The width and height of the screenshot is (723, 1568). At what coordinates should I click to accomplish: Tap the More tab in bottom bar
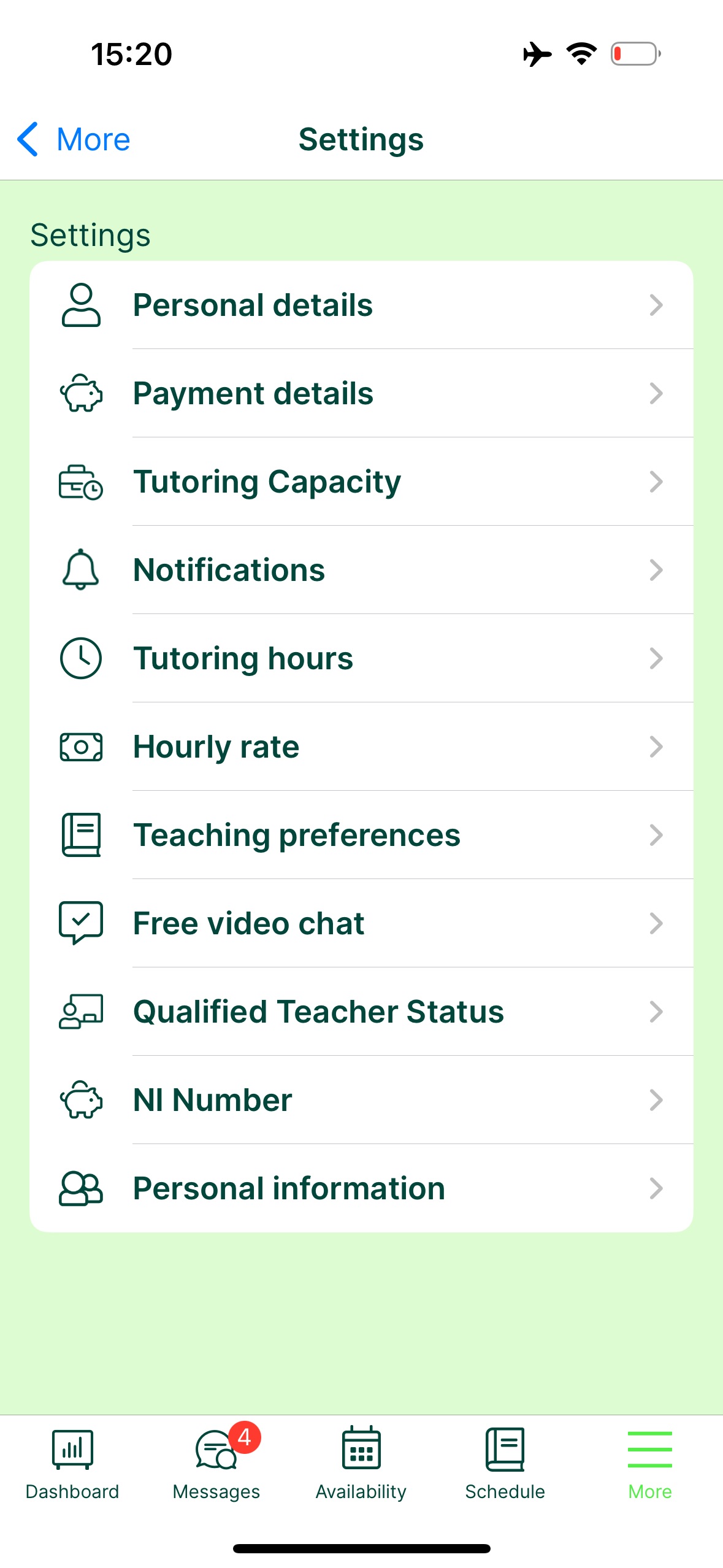click(x=650, y=1464)
